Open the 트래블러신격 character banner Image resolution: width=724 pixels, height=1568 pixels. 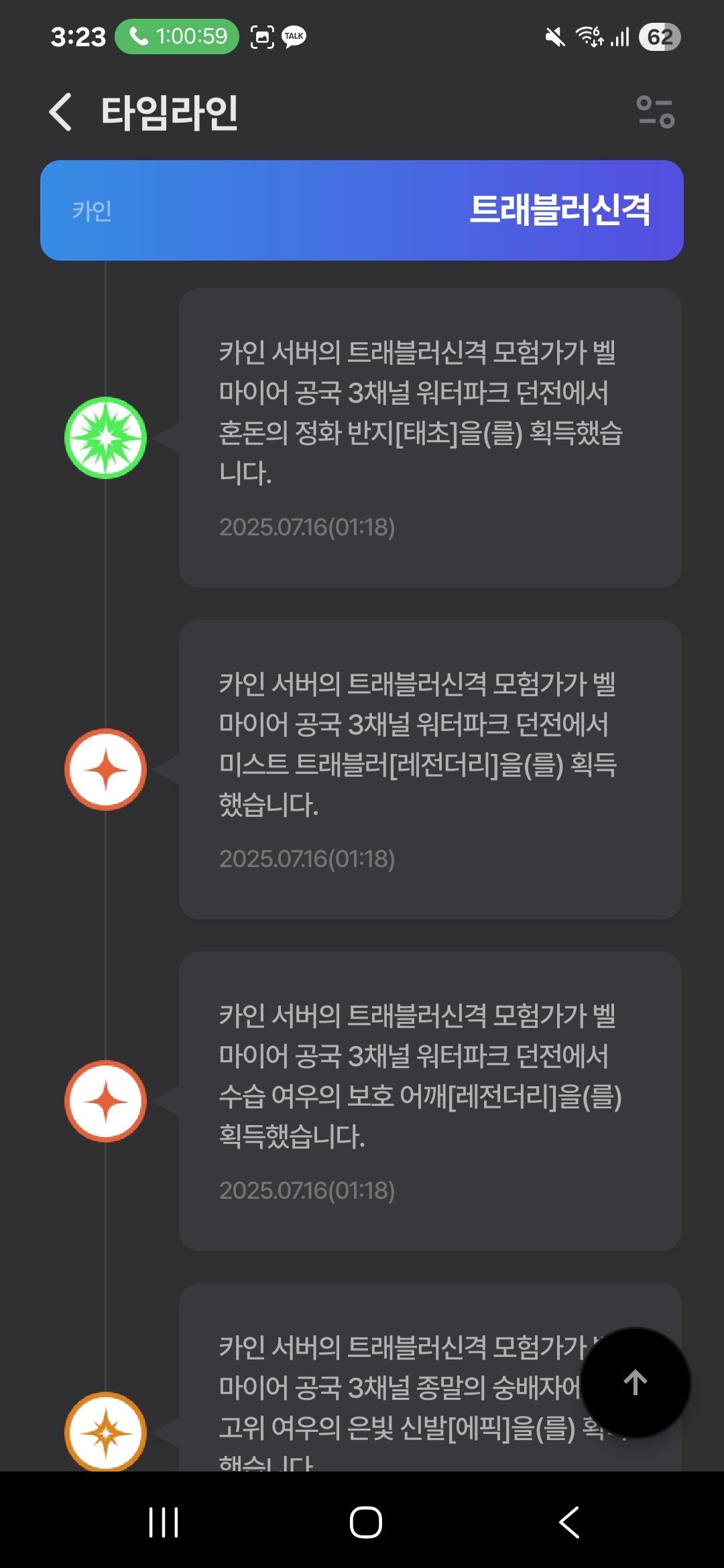(x=362, y=210)
